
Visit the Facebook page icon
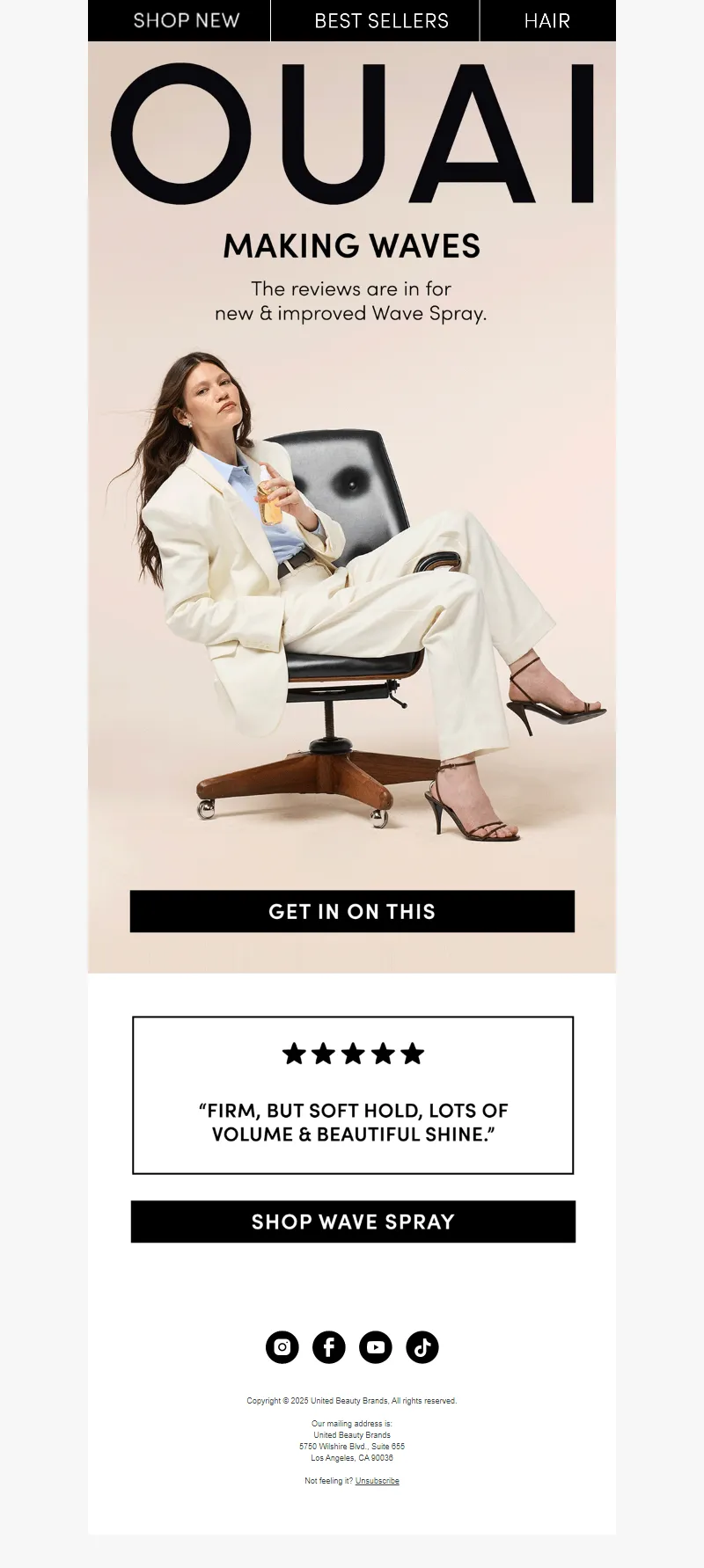(329, 1347)
